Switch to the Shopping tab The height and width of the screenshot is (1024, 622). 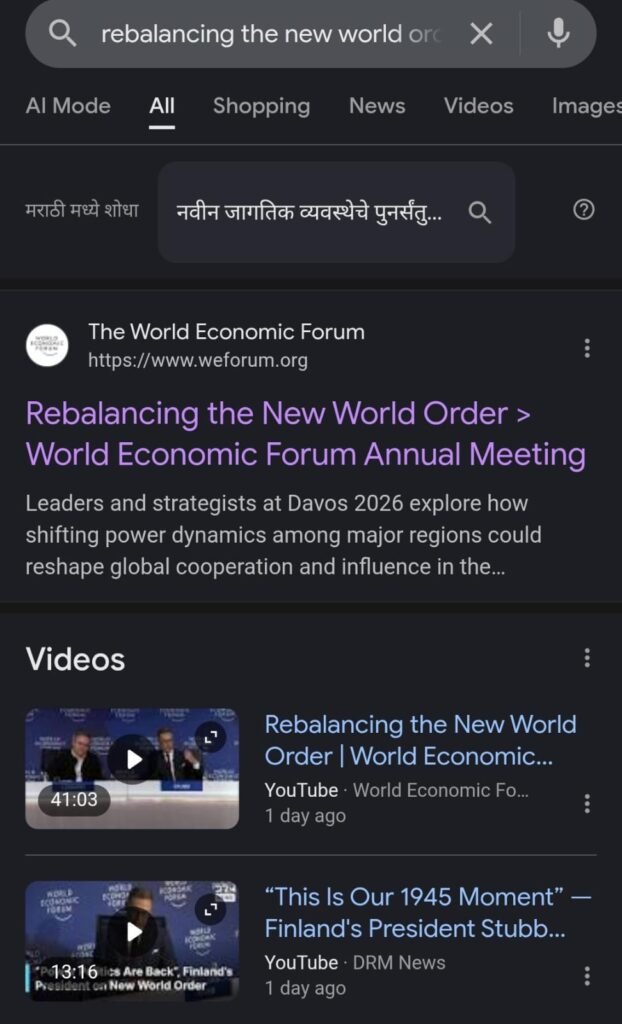tap(261, 106)
